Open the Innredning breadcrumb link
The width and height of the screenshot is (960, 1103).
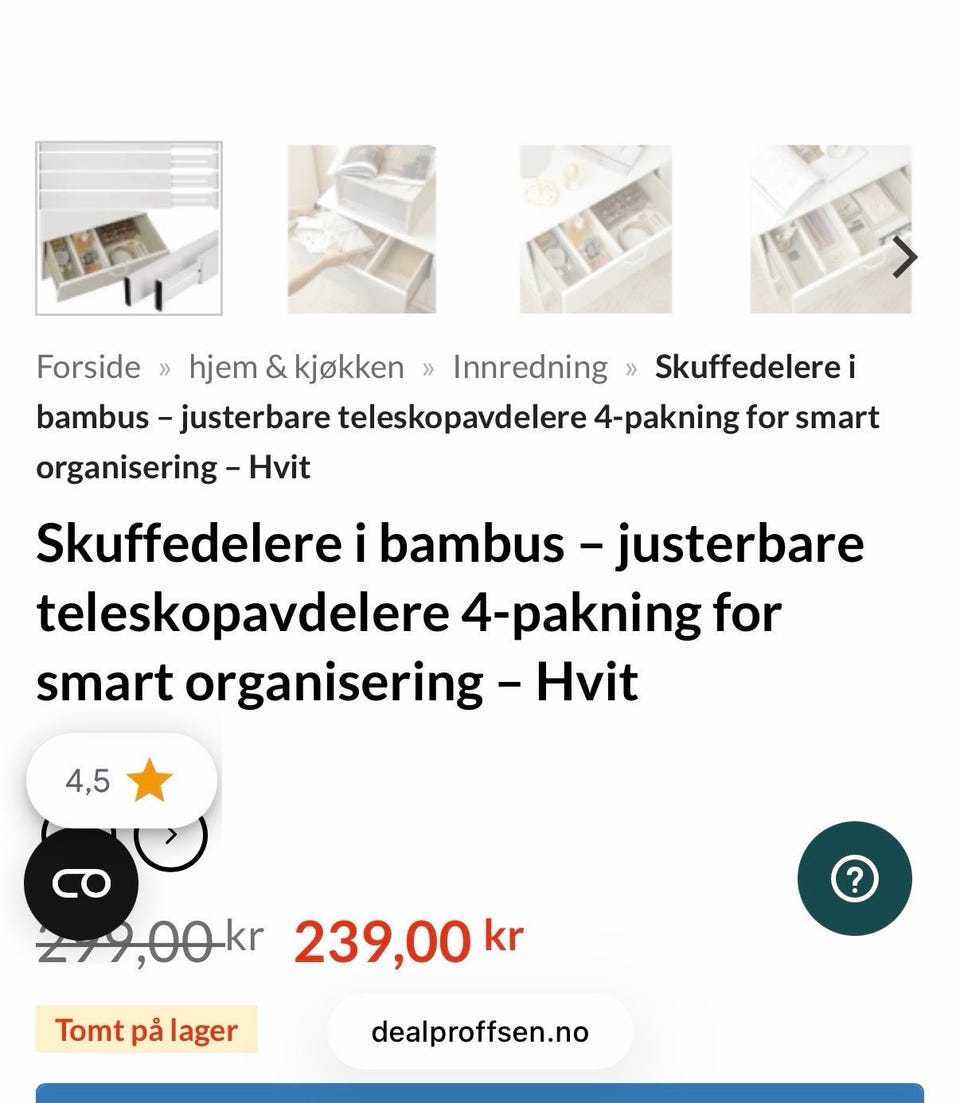click(x=530, y=367)
